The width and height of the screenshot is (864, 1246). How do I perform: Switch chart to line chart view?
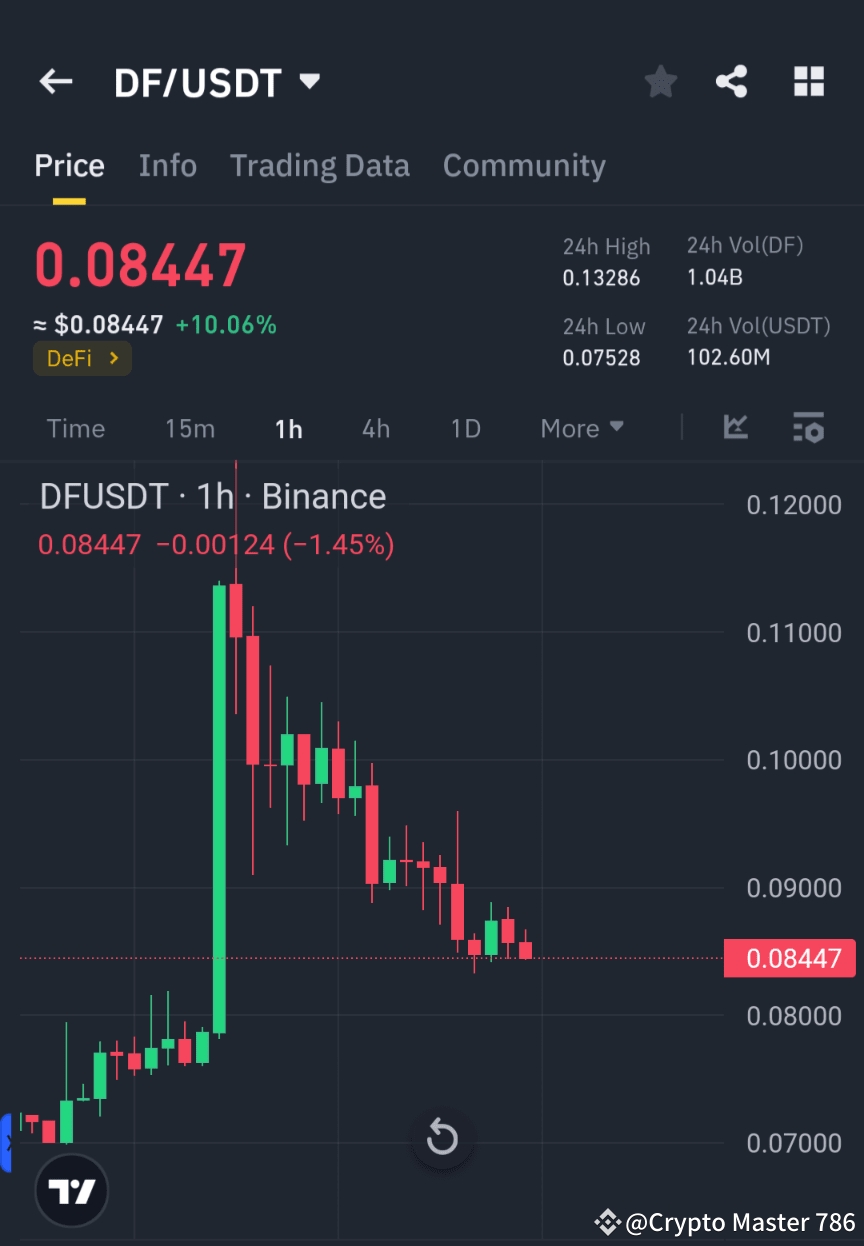736,428
